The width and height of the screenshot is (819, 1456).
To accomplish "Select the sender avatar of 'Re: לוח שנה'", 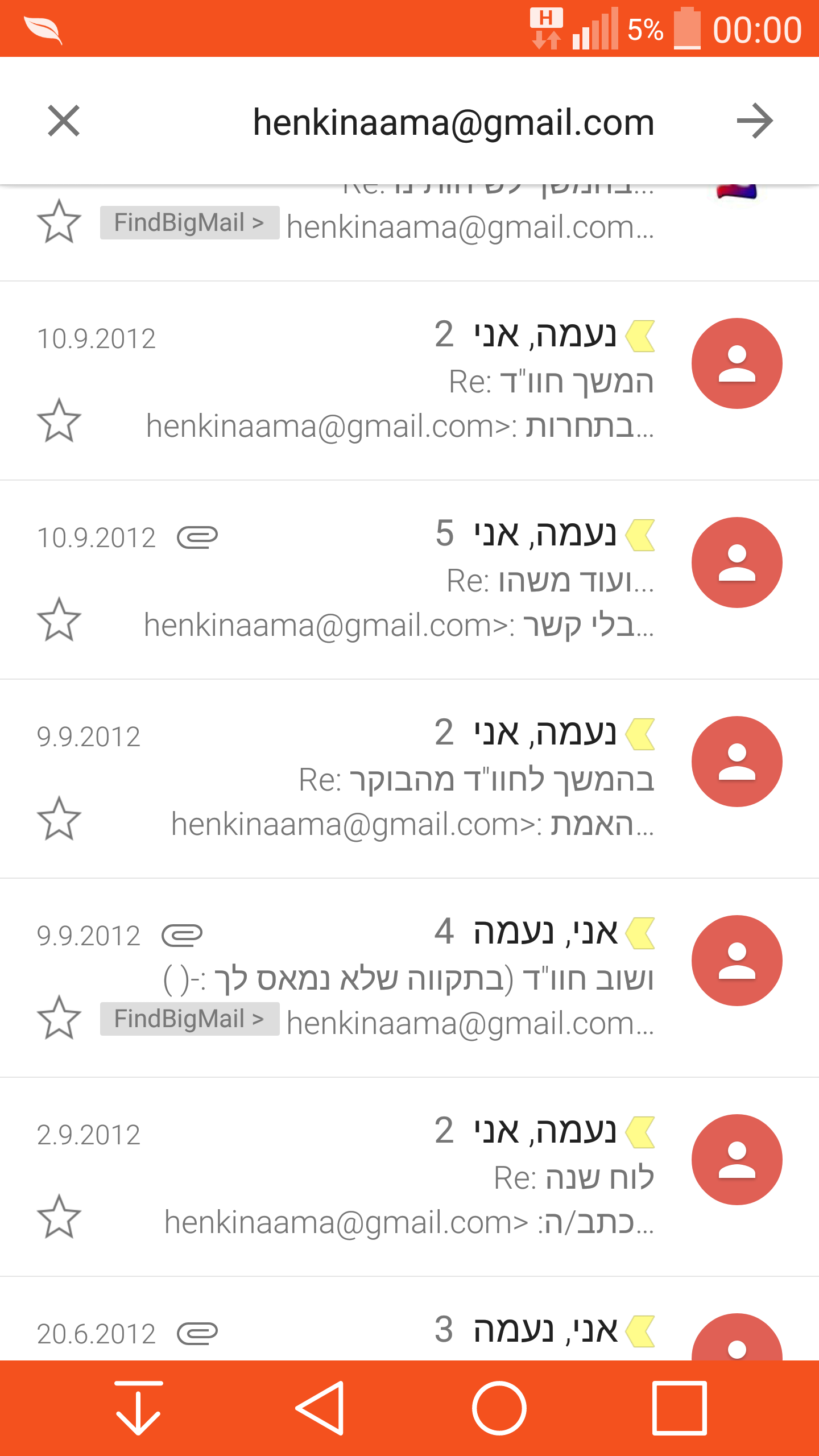I will [x=737, y=1160].
